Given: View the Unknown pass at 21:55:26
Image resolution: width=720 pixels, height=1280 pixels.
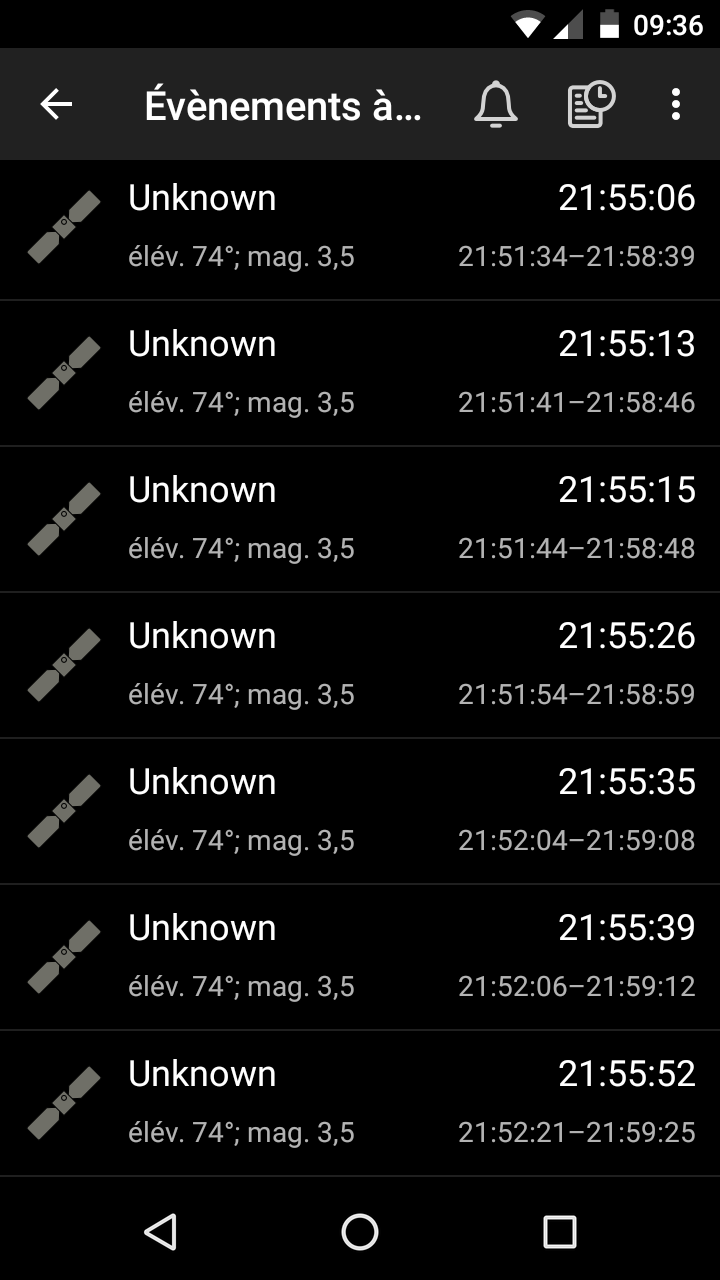Looking at the screenshot, I should point(360,665).
